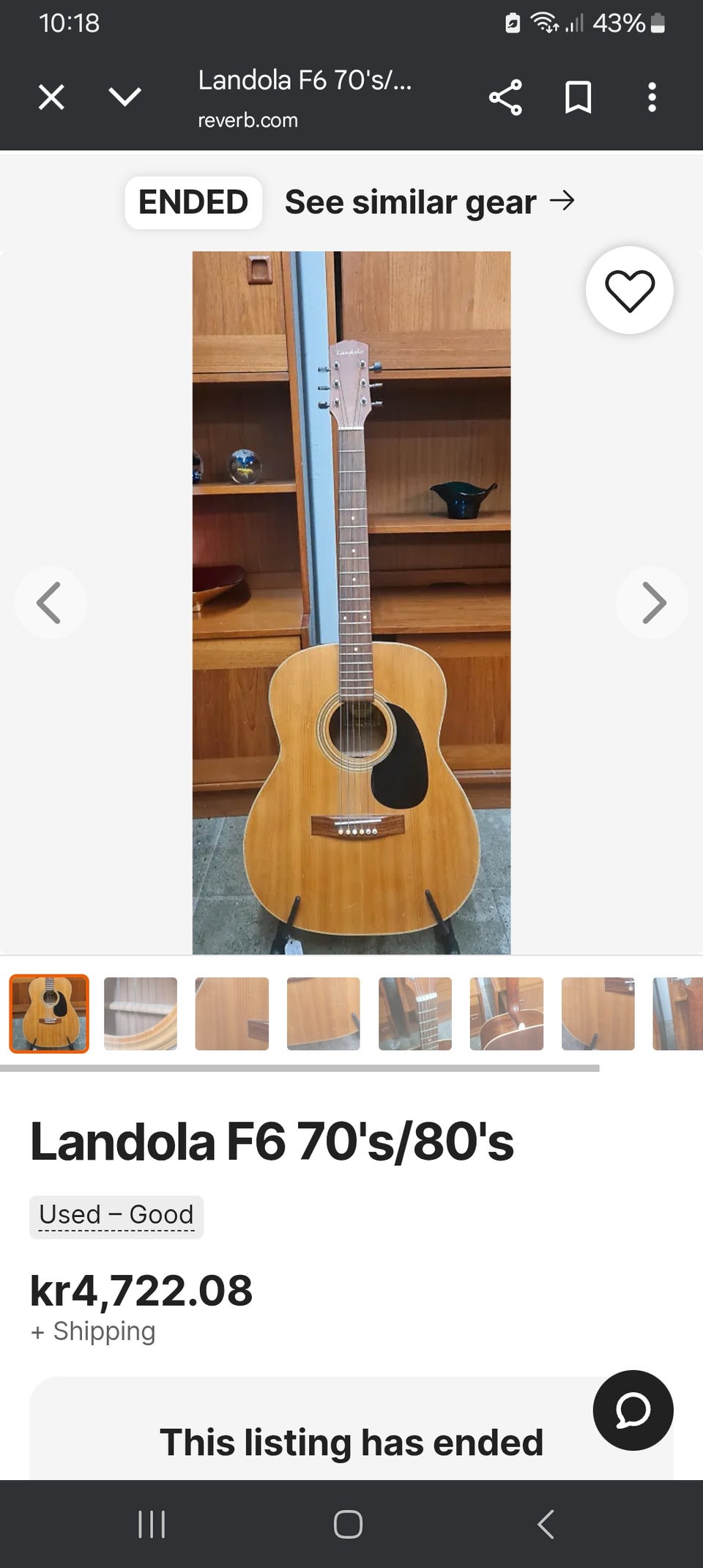Open recent apps
703x1568 pixels.
[x=152, y=1525]
